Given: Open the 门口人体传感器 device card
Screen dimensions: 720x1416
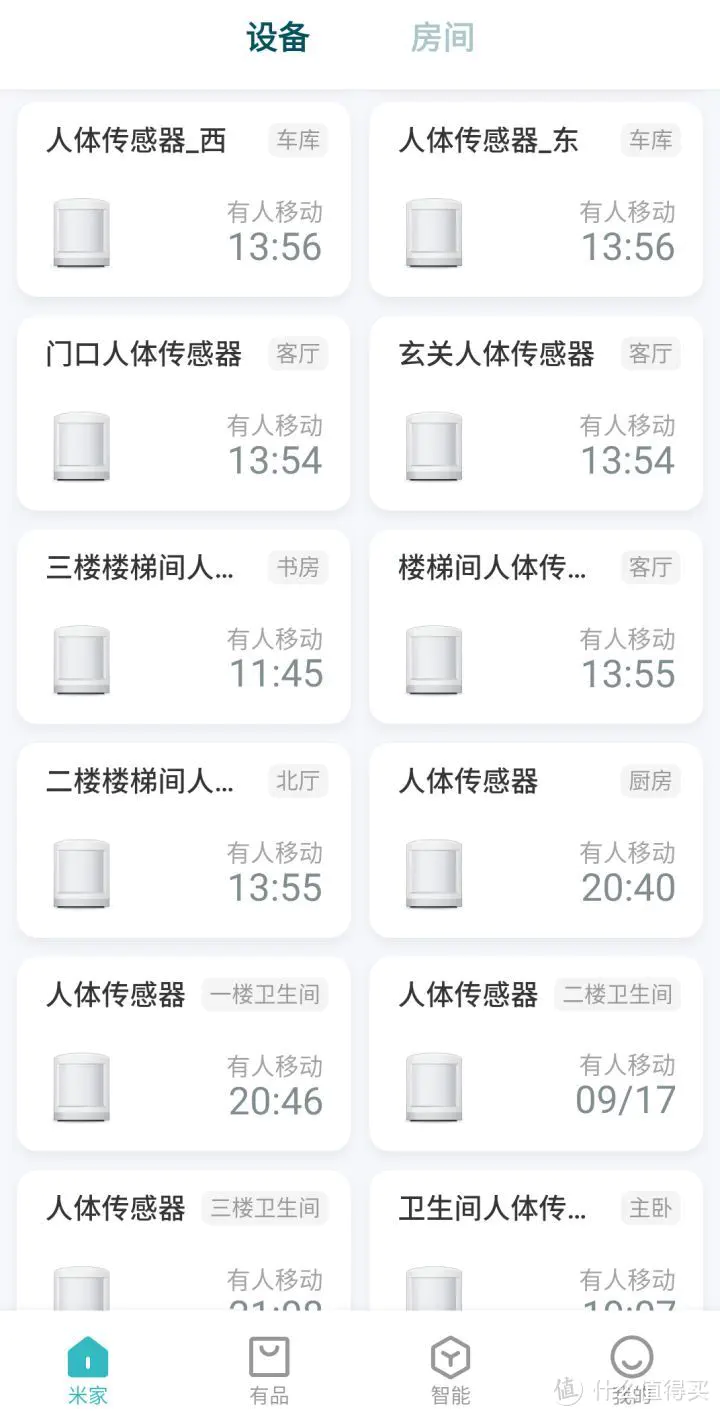Looking at the screenshot, I should click(183, 412).
